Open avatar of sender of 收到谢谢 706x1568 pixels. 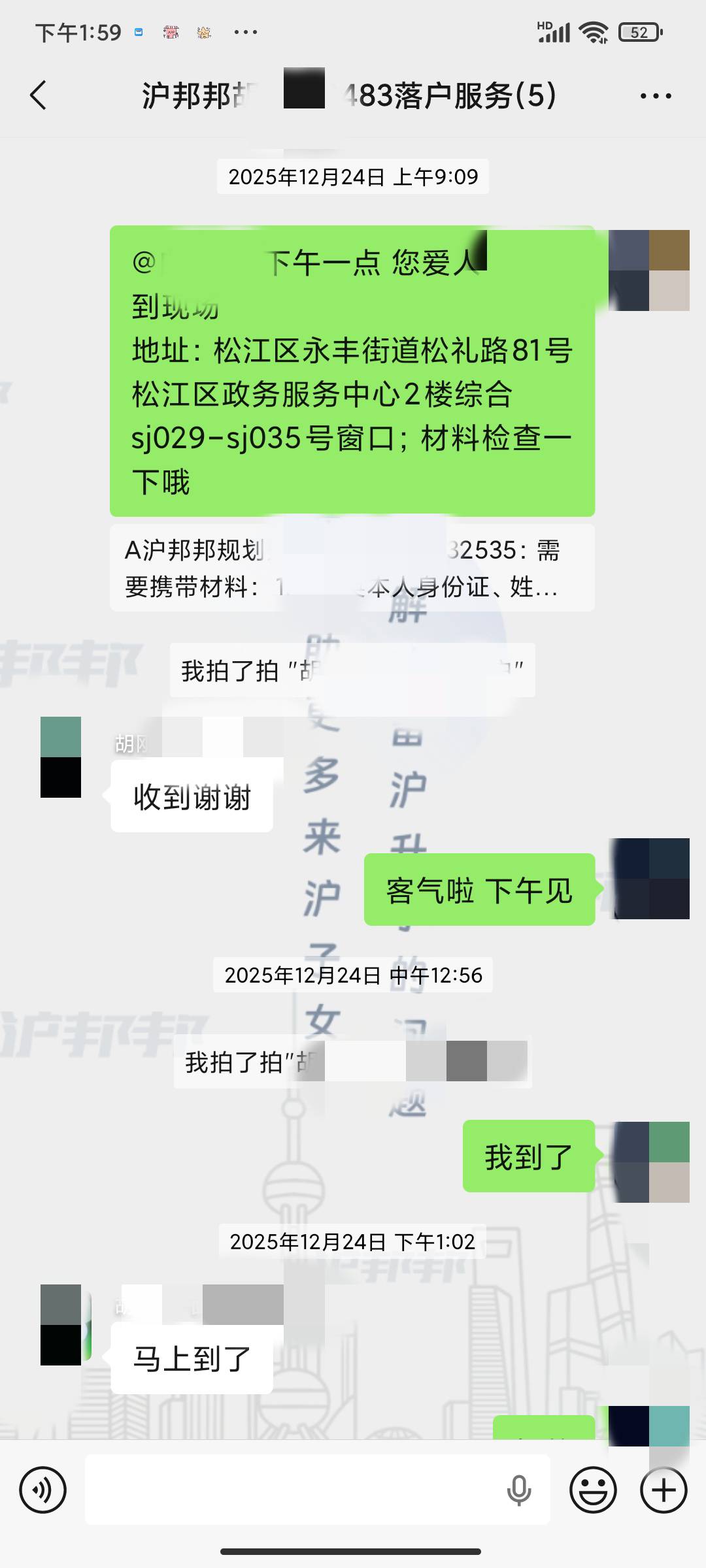coord(61,757)
